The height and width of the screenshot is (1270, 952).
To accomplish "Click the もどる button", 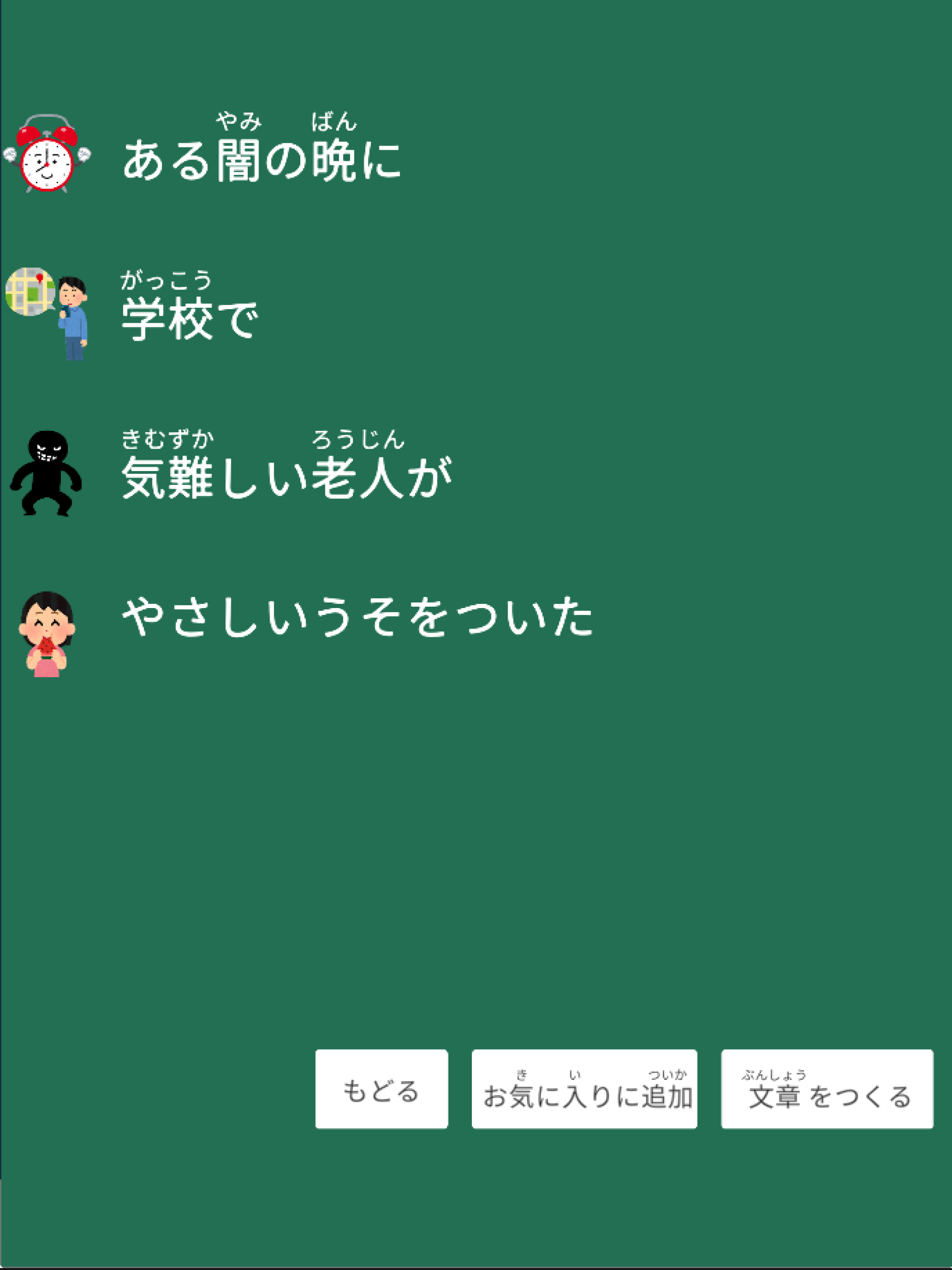I will [382, 1090].
